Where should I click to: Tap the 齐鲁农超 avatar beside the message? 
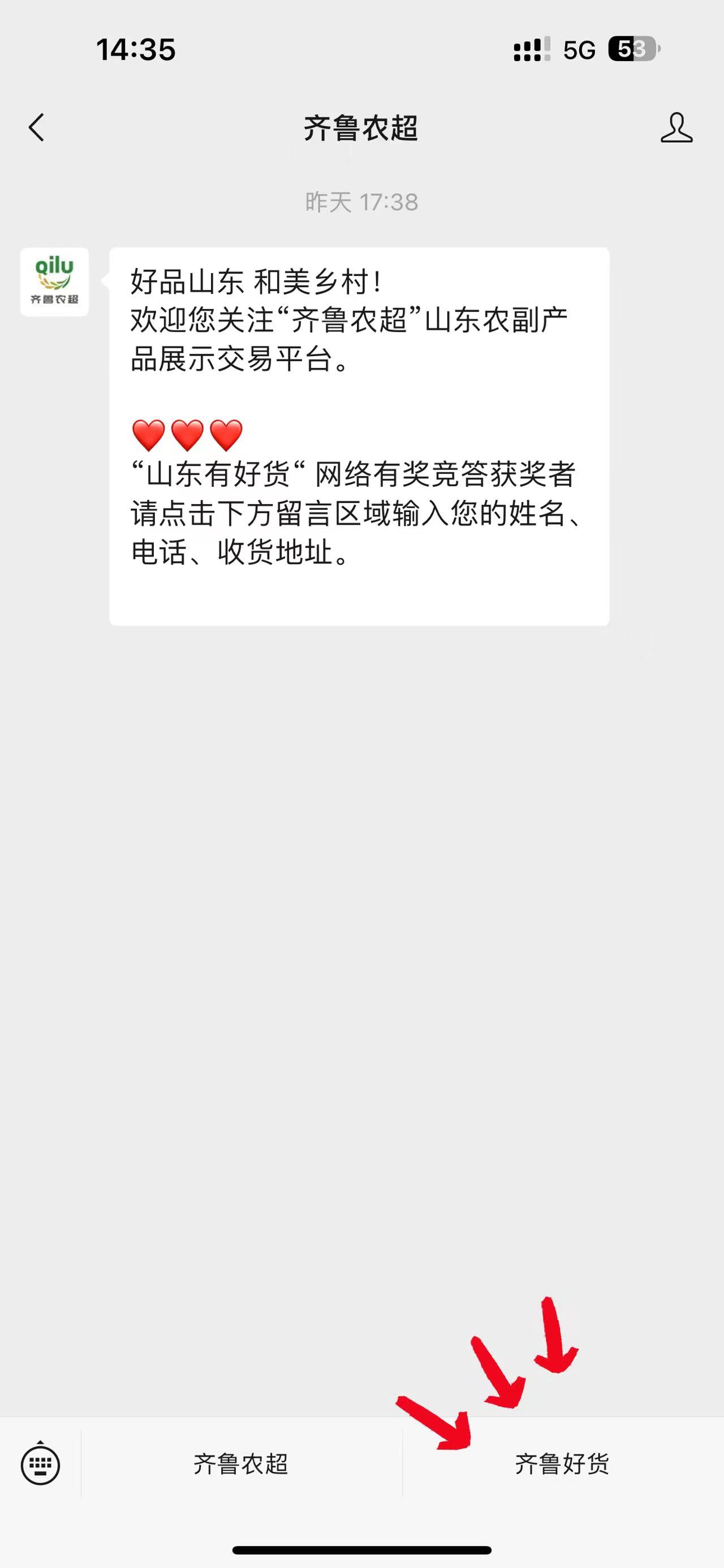[x=55, y=282]
